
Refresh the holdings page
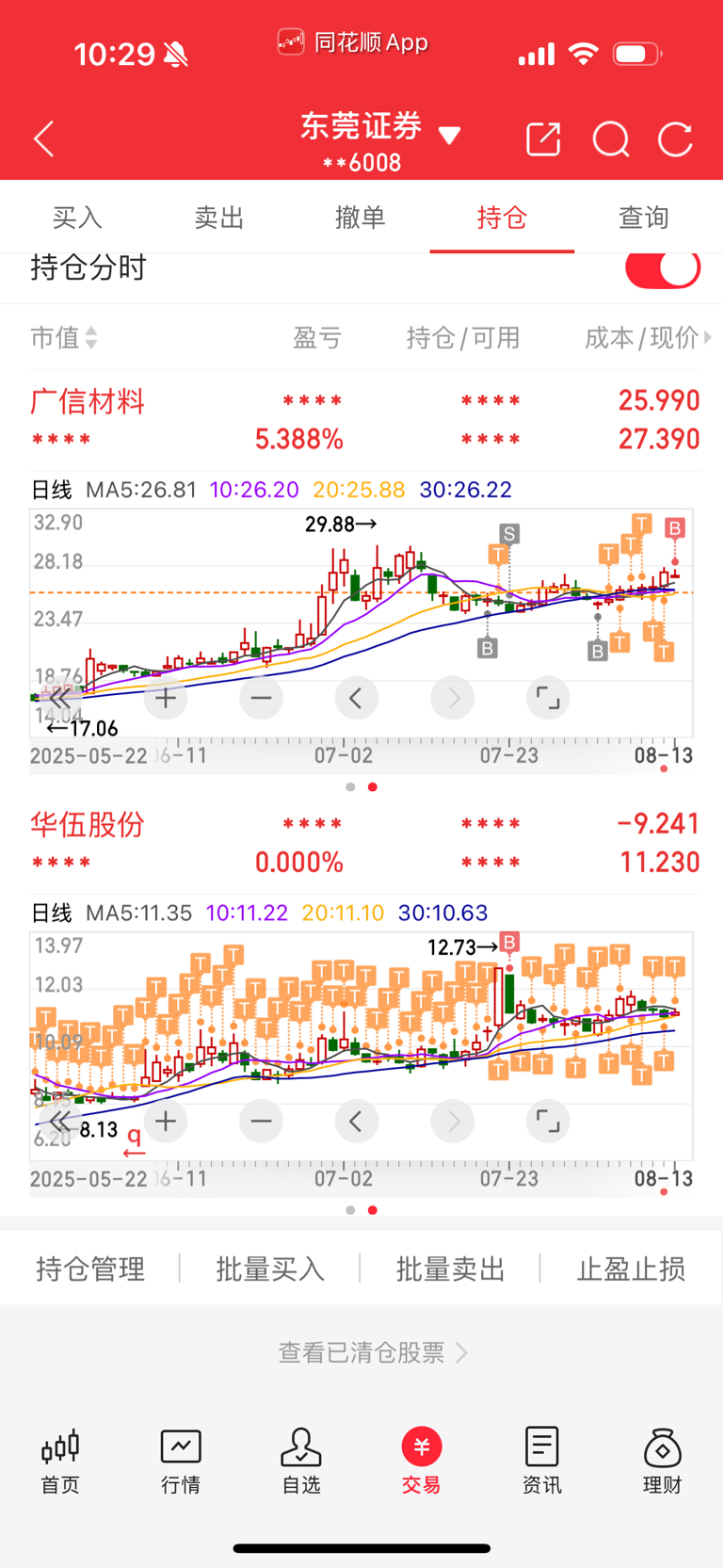675,139
